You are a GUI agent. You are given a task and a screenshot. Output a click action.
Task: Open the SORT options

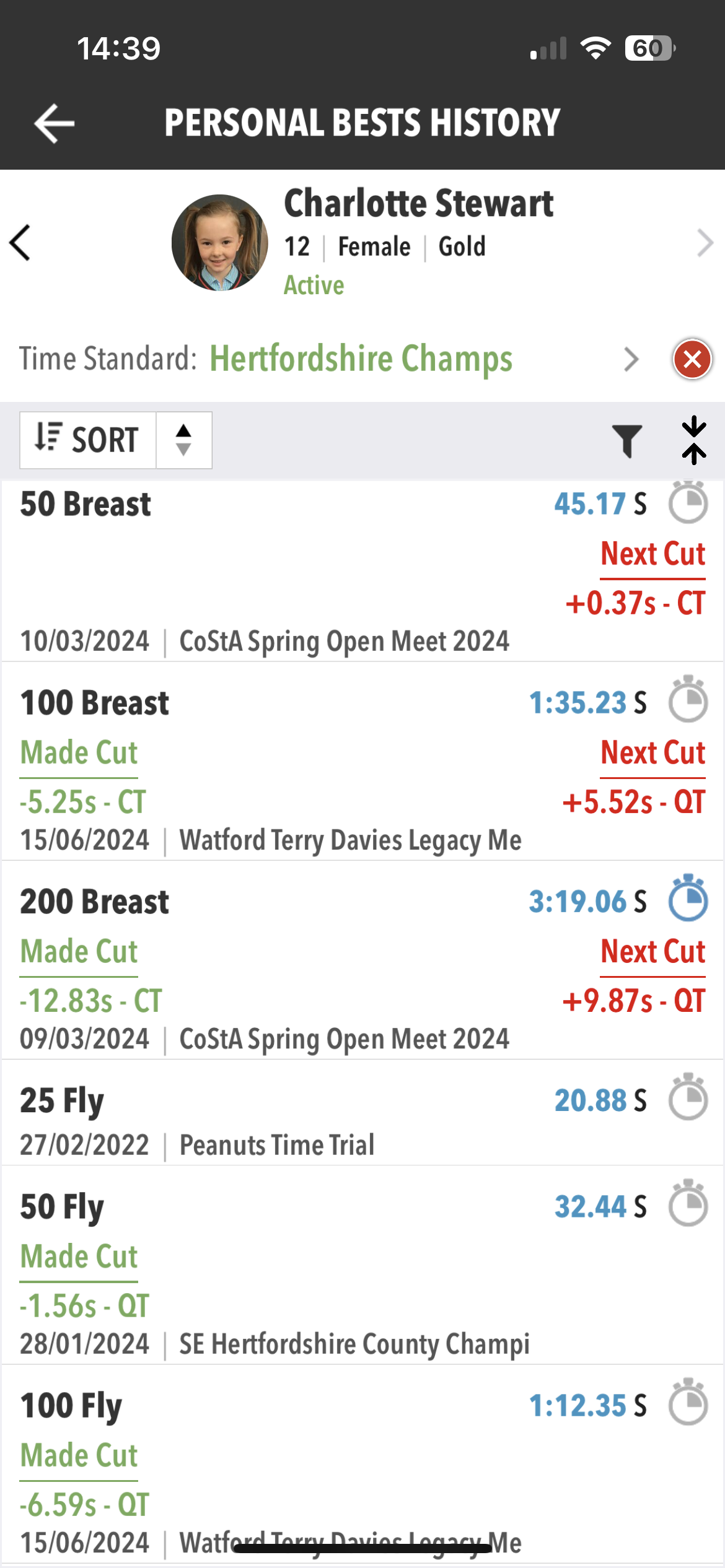[x=88, y=440]
